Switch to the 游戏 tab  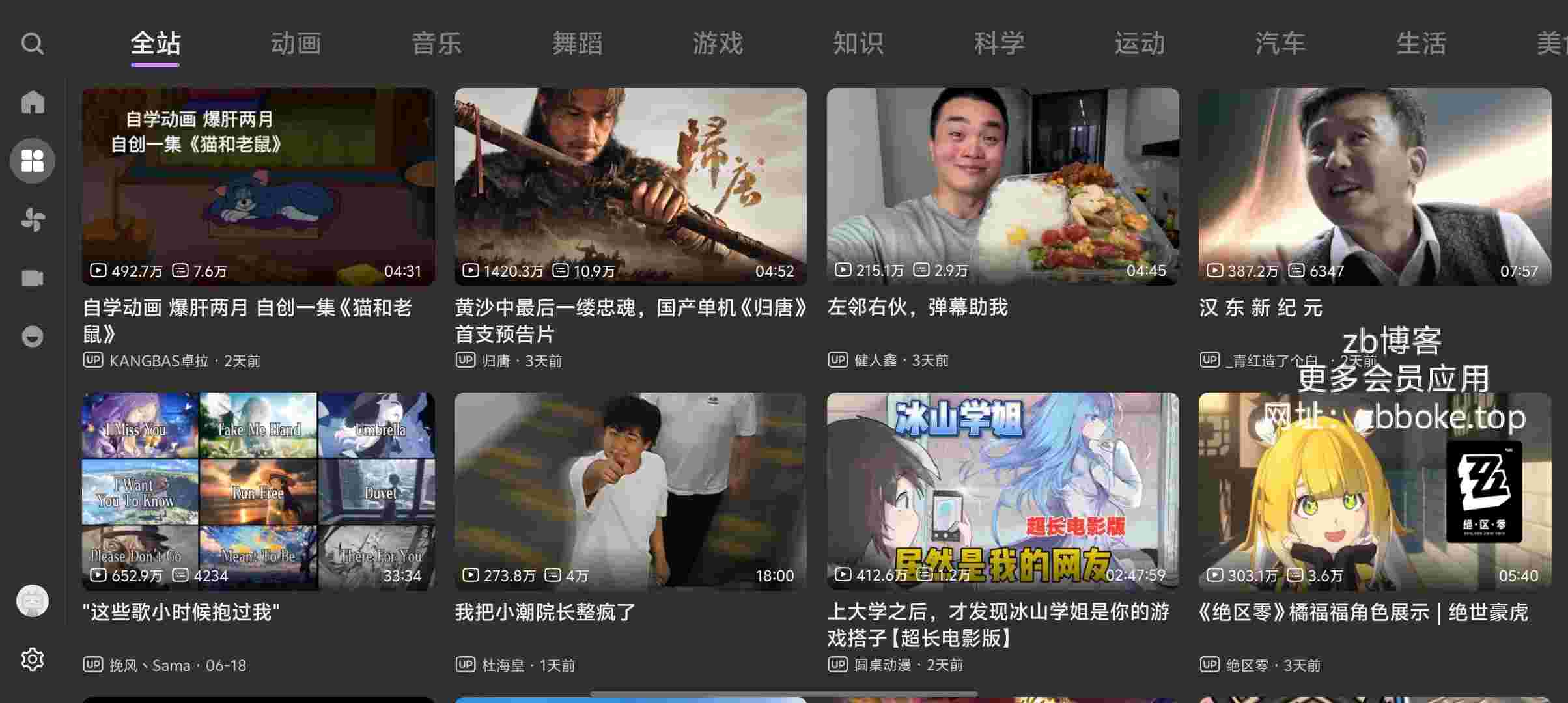tap(718, 44)
